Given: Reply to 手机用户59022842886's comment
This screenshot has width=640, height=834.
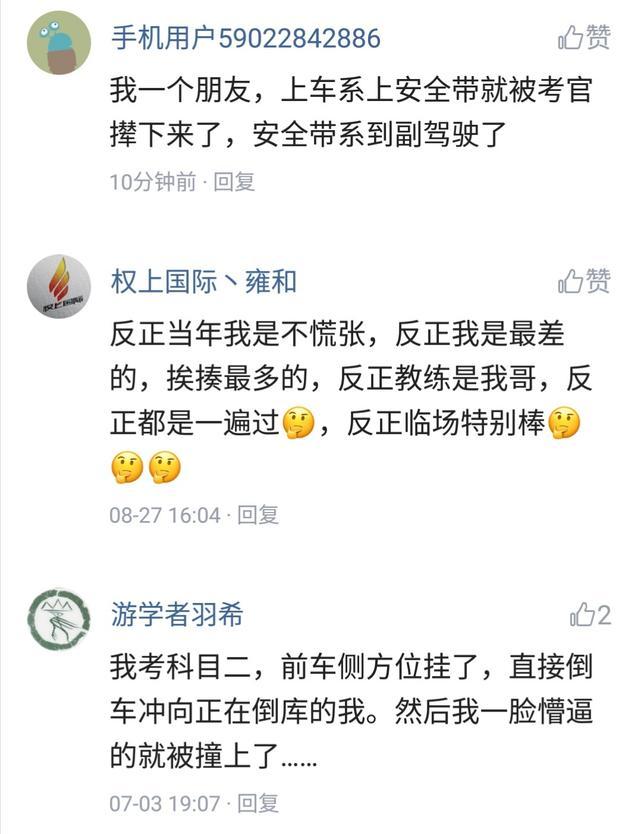Looking at the screenshot, I should click(234, 182).
